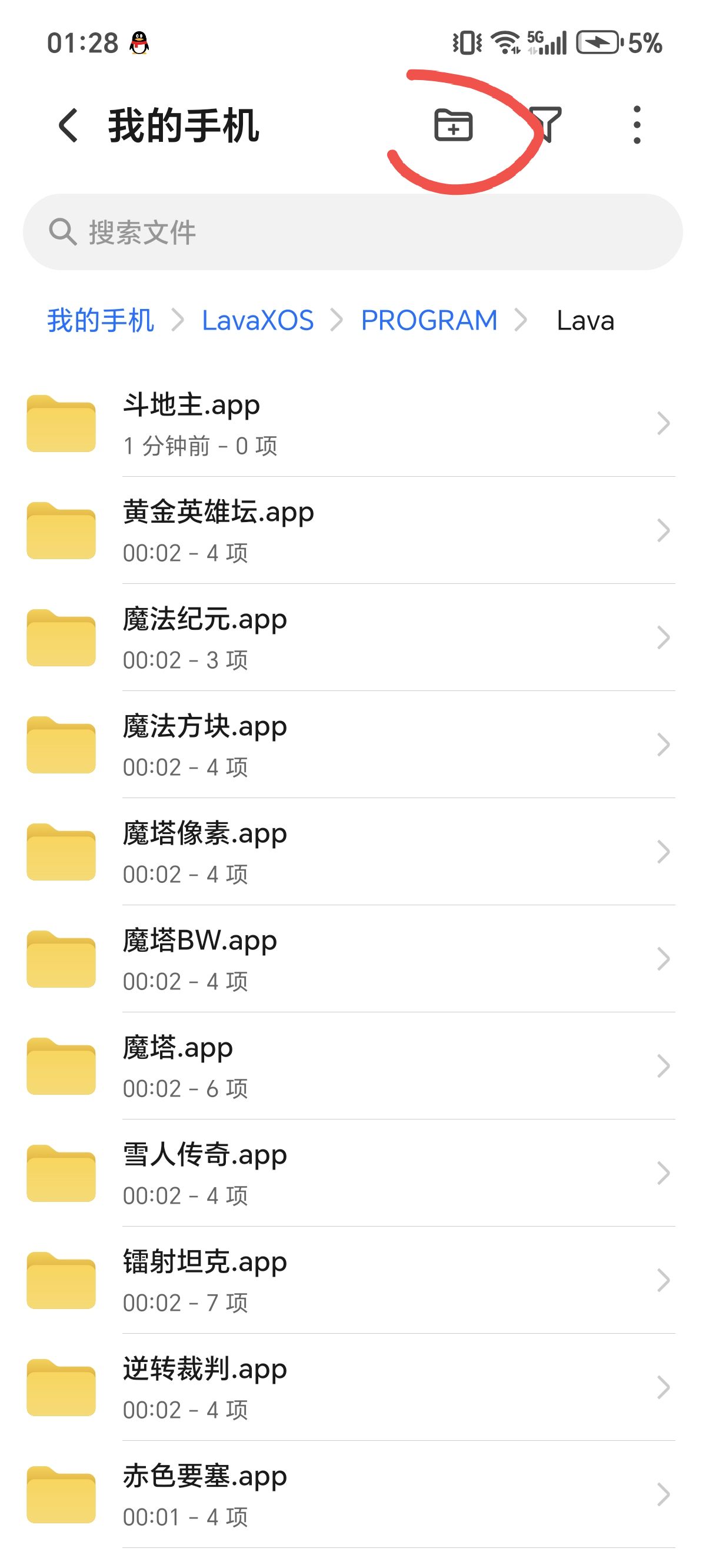Open 镭射坦克.app using the right chevron
This screenshot has width=706, height=1568.
tap(663, 1280)
